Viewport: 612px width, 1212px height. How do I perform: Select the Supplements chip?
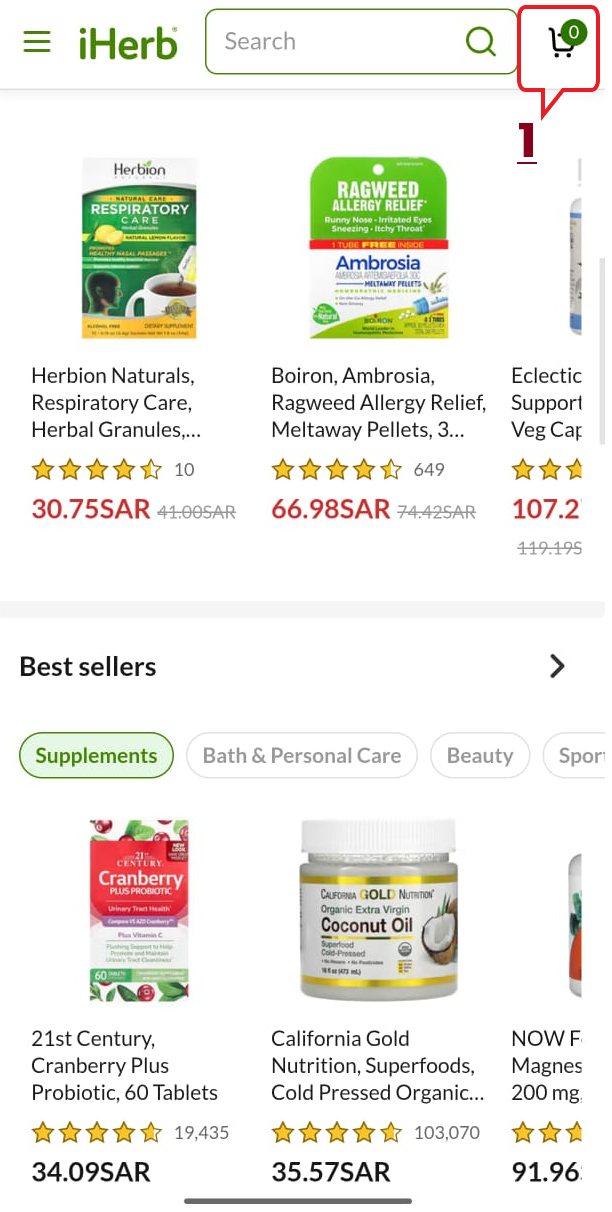pyautogui.click(x=96, y=756)
